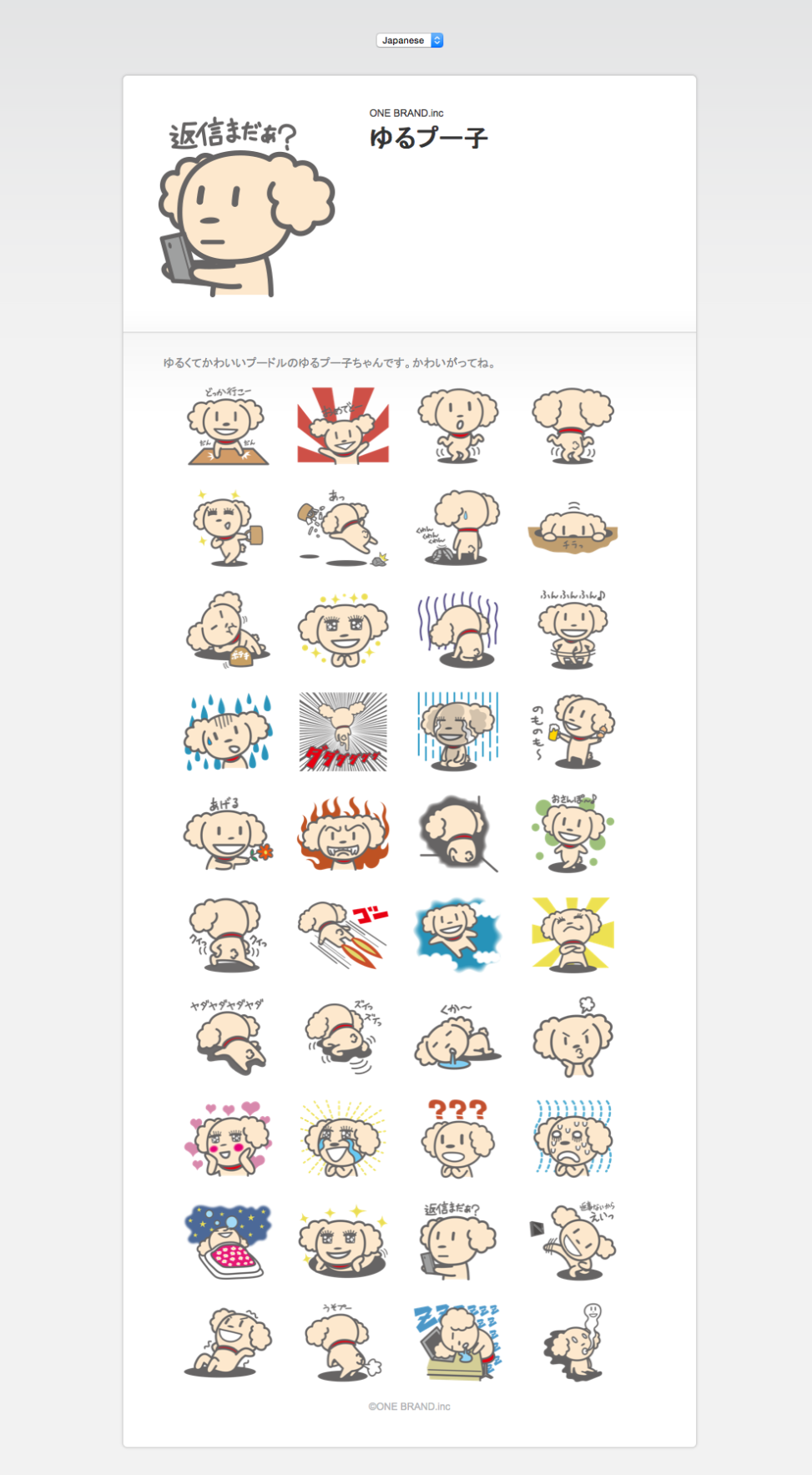Select the sticker labeled ふんふんふん
Image resolution: width=812 pixels, height=1475 pixels.
(x=572, y=629)
